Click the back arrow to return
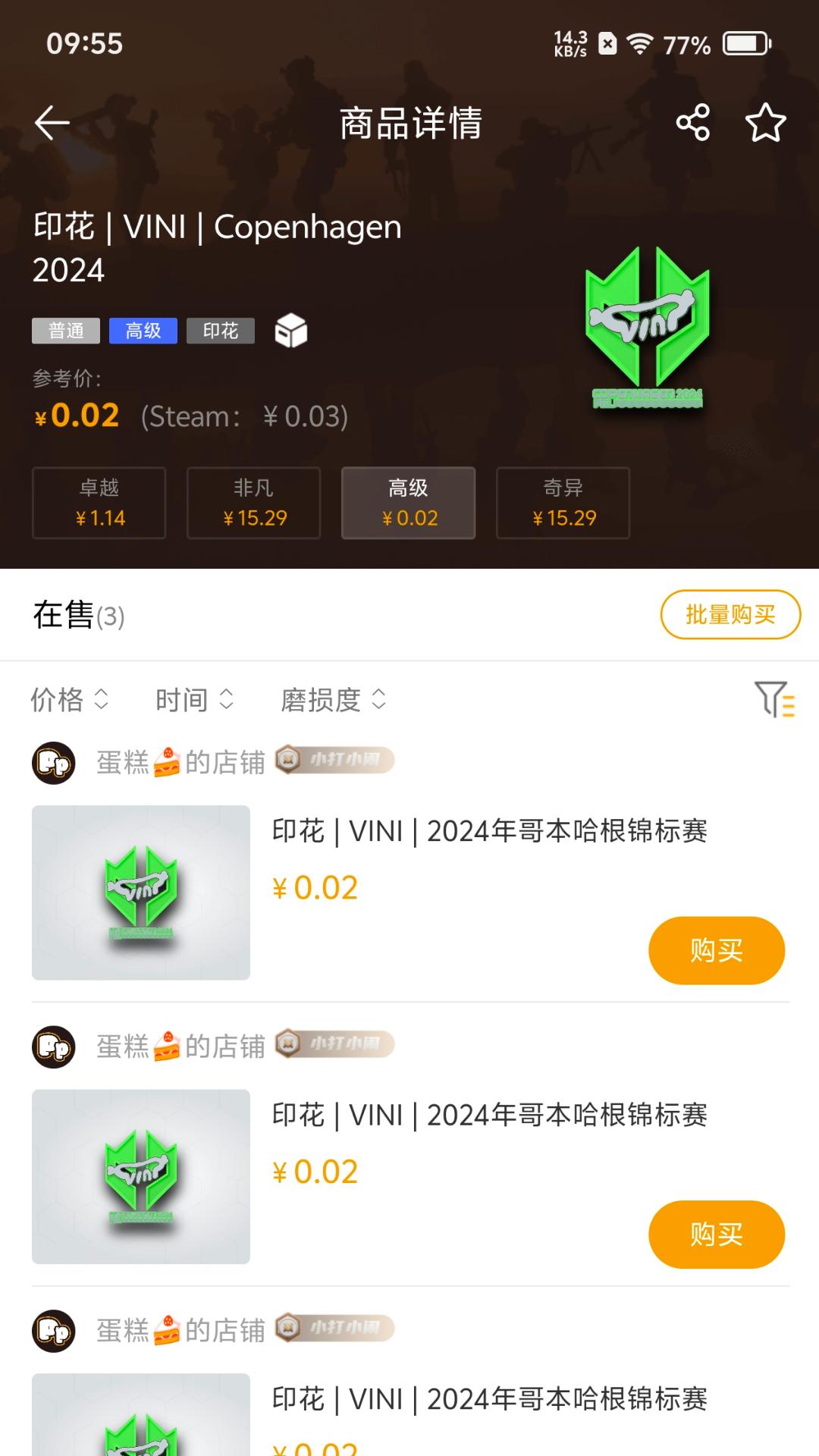Image resolution: width=819 pixels, height=1456 pixels. (x=51, y=121)
